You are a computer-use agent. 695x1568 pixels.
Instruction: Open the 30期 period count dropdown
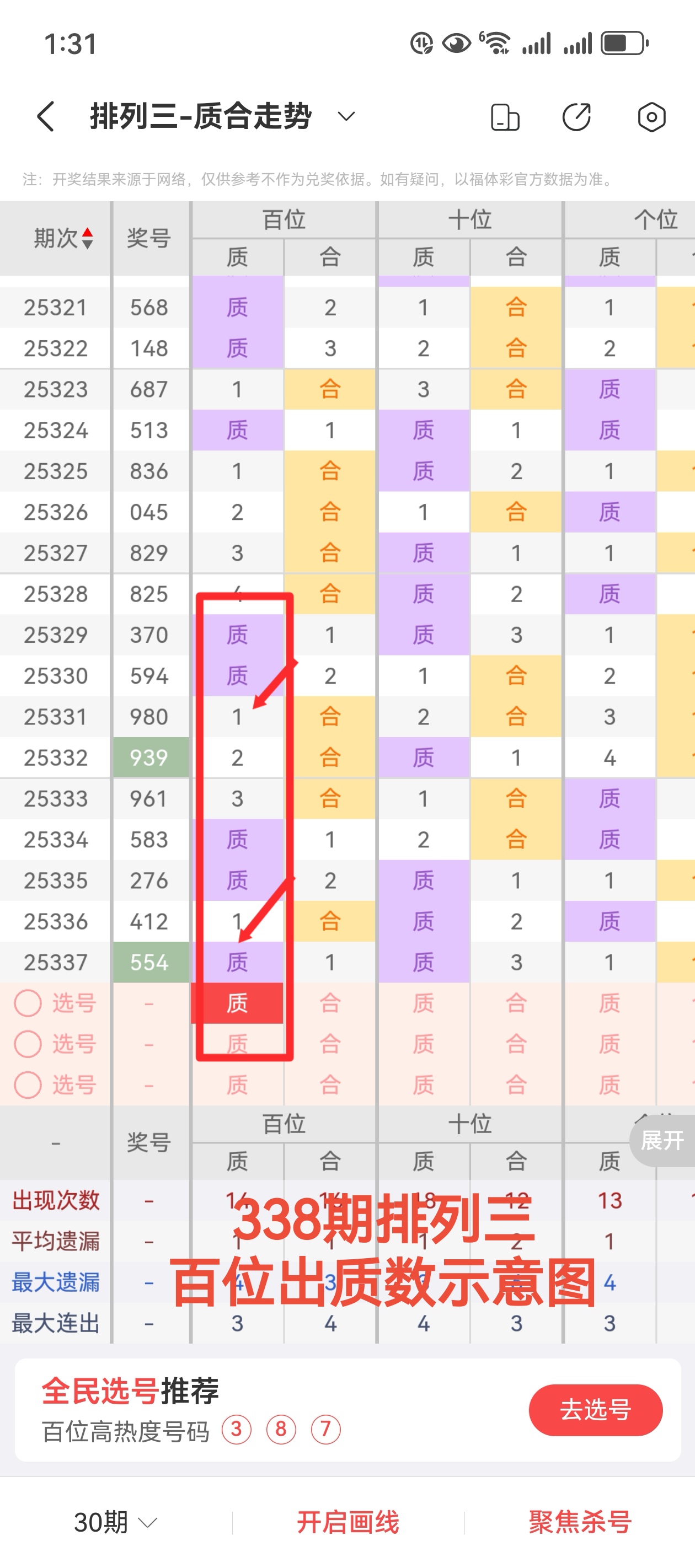coord(116,1522)
